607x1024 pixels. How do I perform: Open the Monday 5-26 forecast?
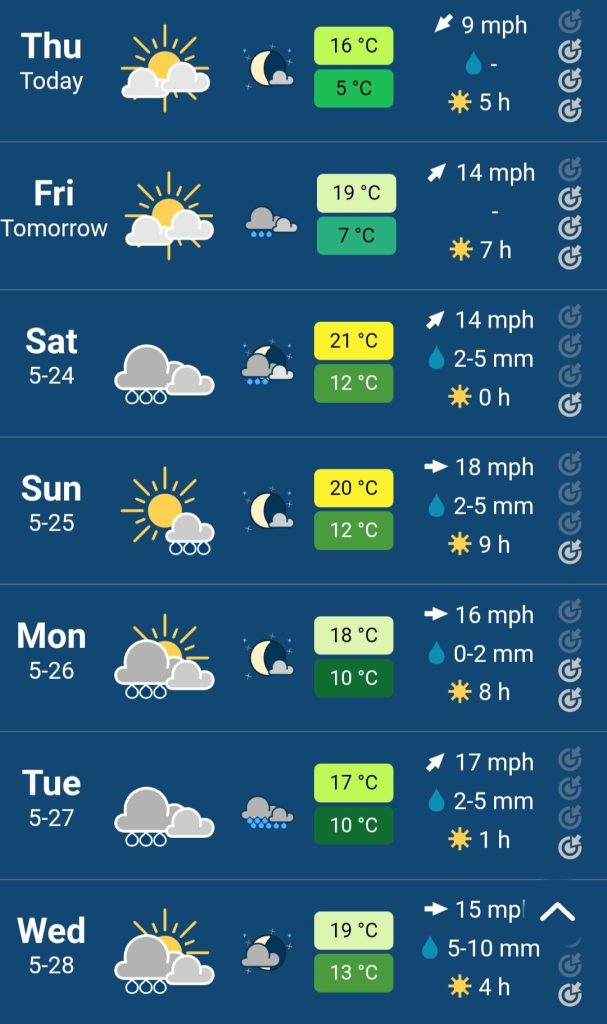click(x=303, y=658)
